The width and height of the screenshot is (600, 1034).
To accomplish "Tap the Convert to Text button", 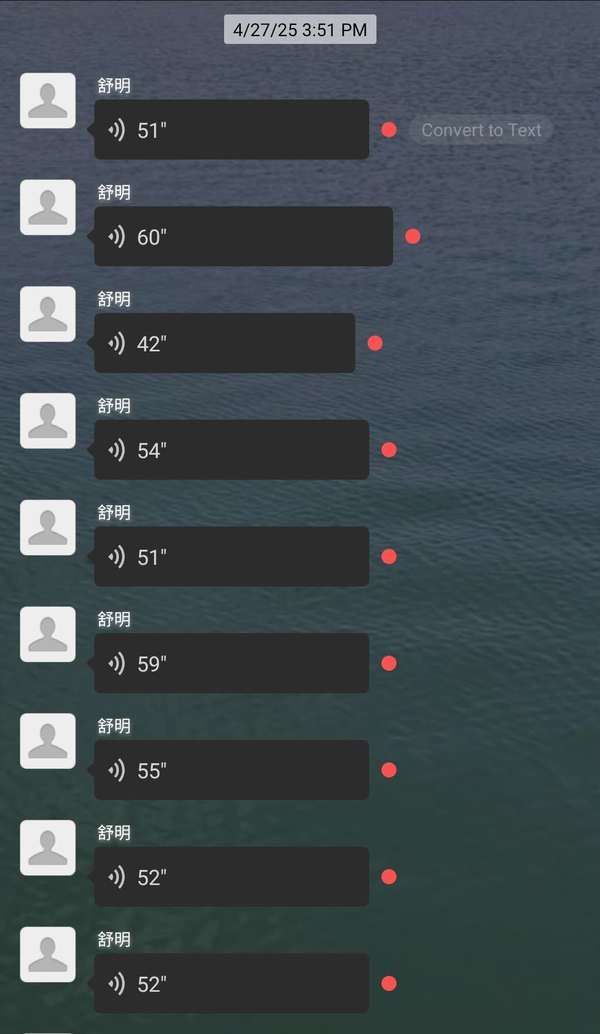I will coord(481,130).
